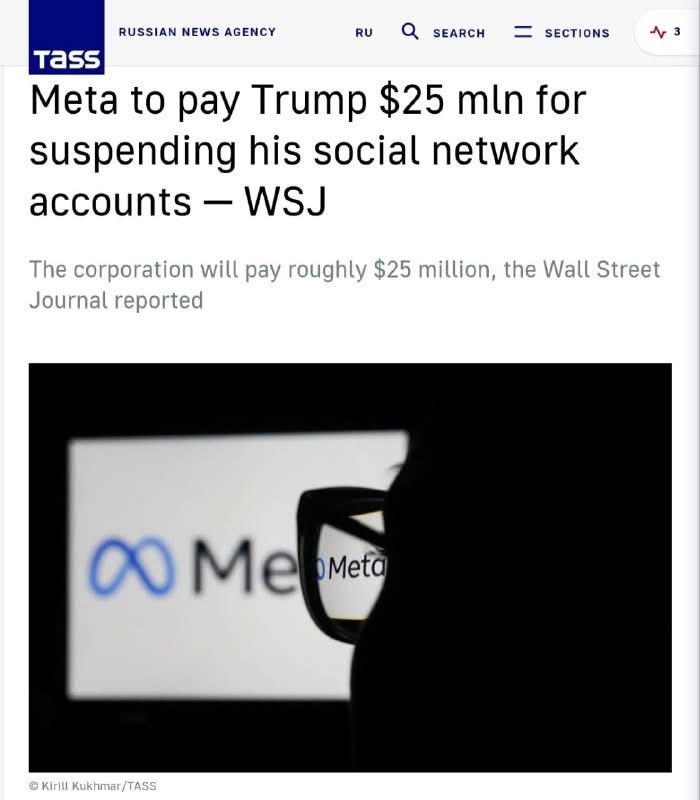Open the Sections menu
Screen dimensions: 700x800
[562, 32]
